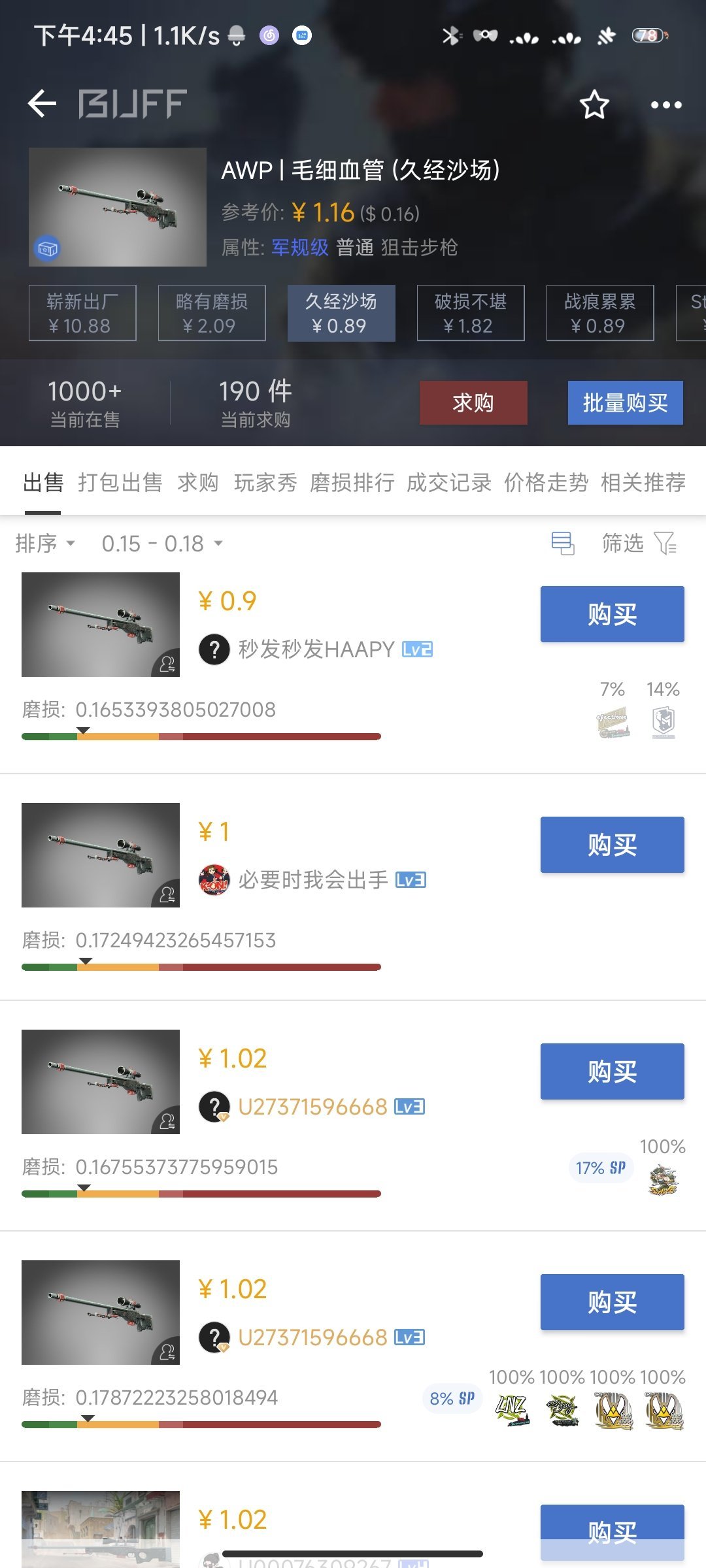The height and width of the screenshot is (1568, 706).
Task: Select the 战痕累累 ¥0.89 wear option
Action: pos(600,313)
